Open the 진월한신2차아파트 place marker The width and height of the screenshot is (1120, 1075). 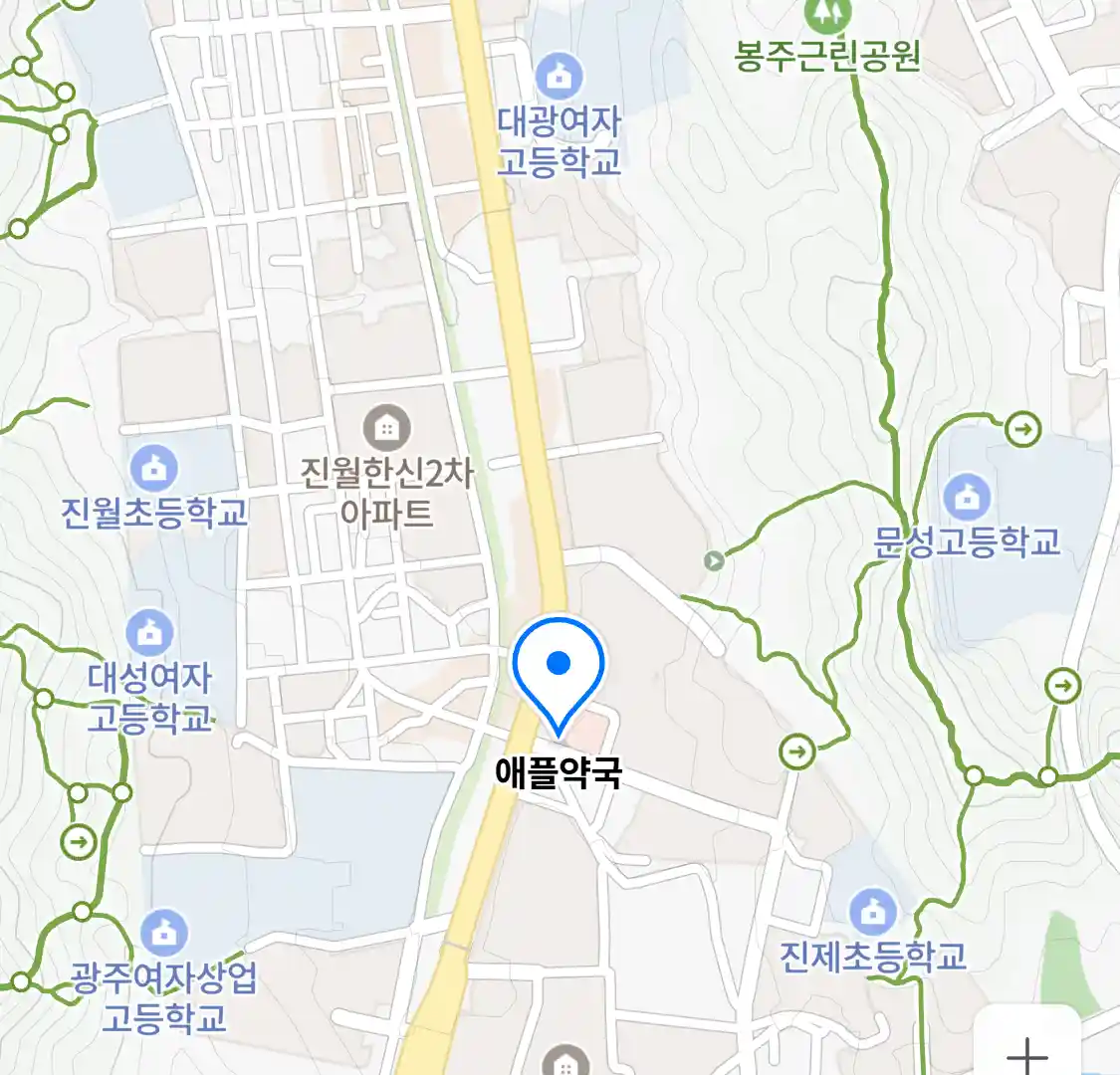[x=387, y=428]
